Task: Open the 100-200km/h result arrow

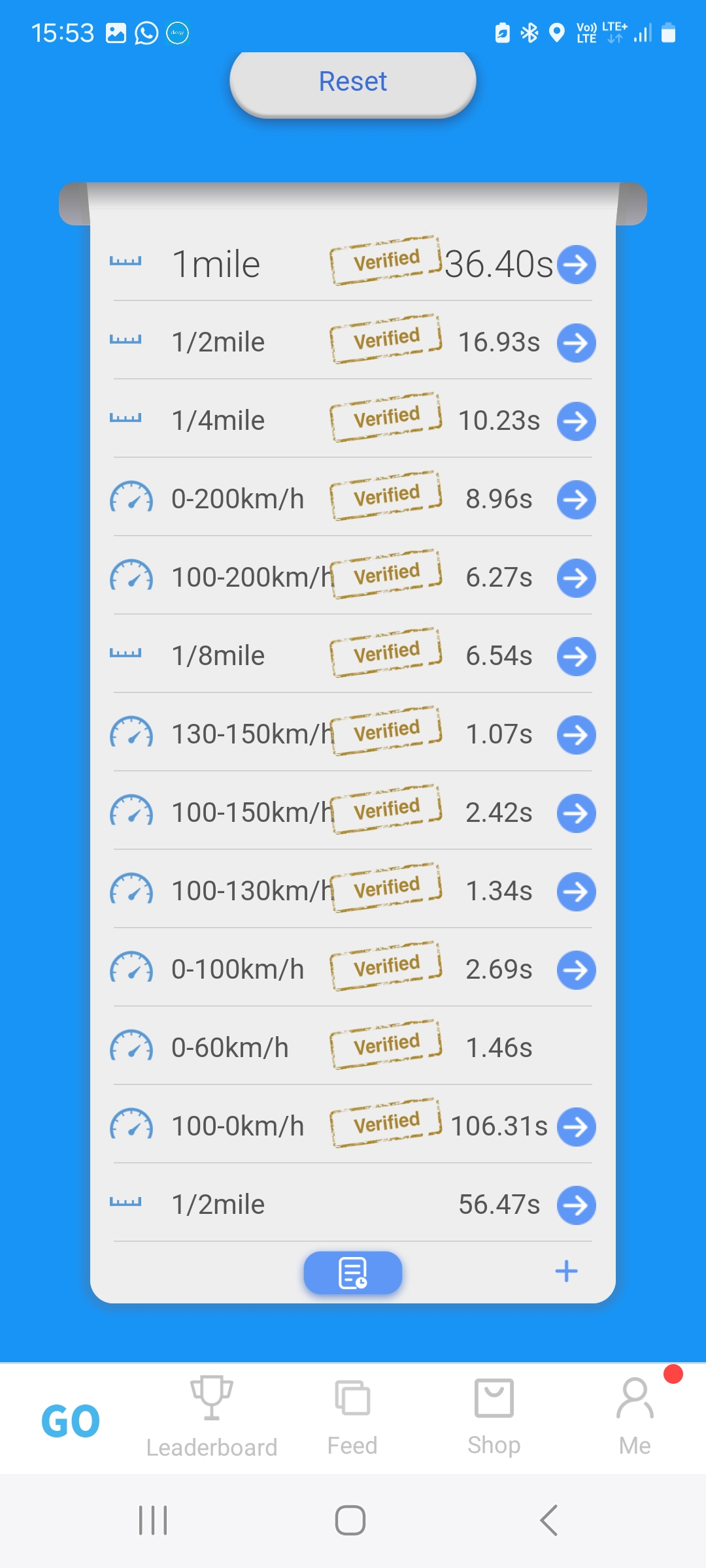Action: click(576, 578)
